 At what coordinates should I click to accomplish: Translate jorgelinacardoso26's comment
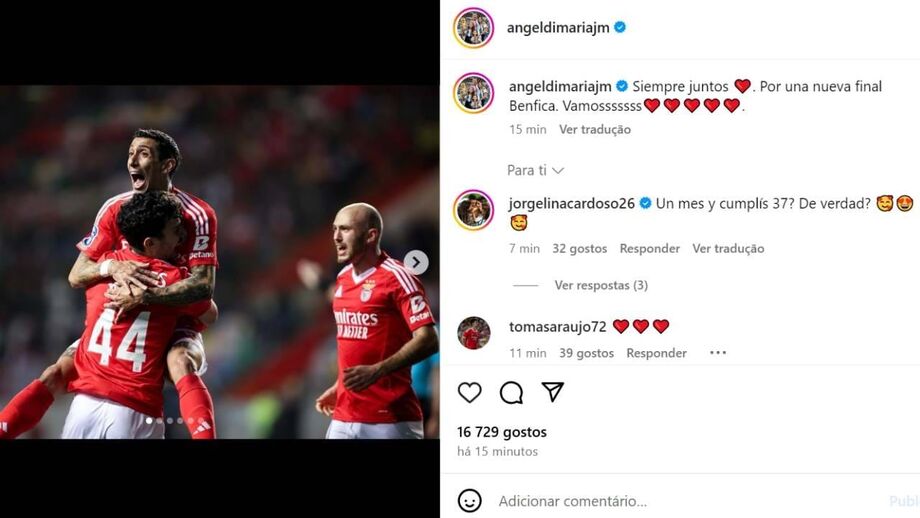[x=728, y=248]
